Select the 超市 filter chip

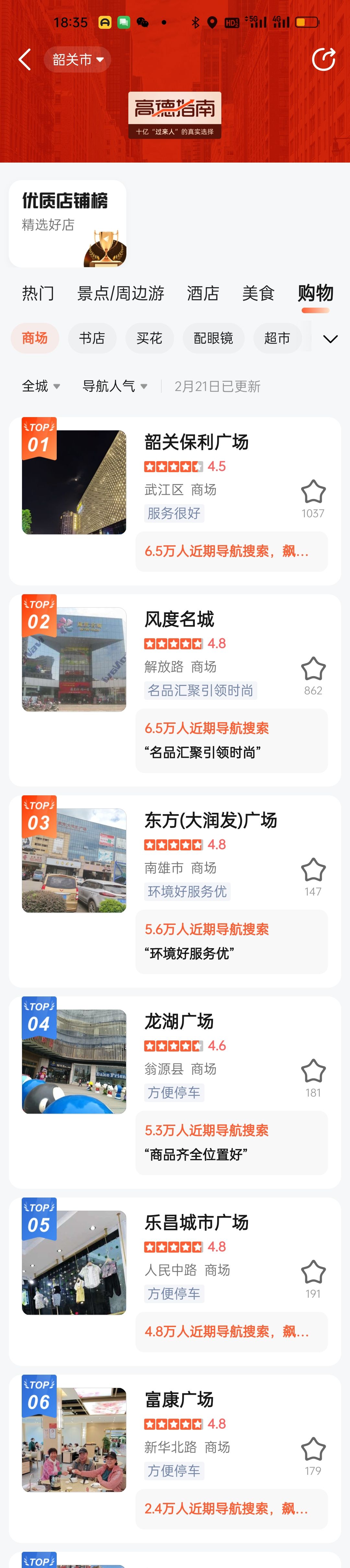[x=277, y=338]
